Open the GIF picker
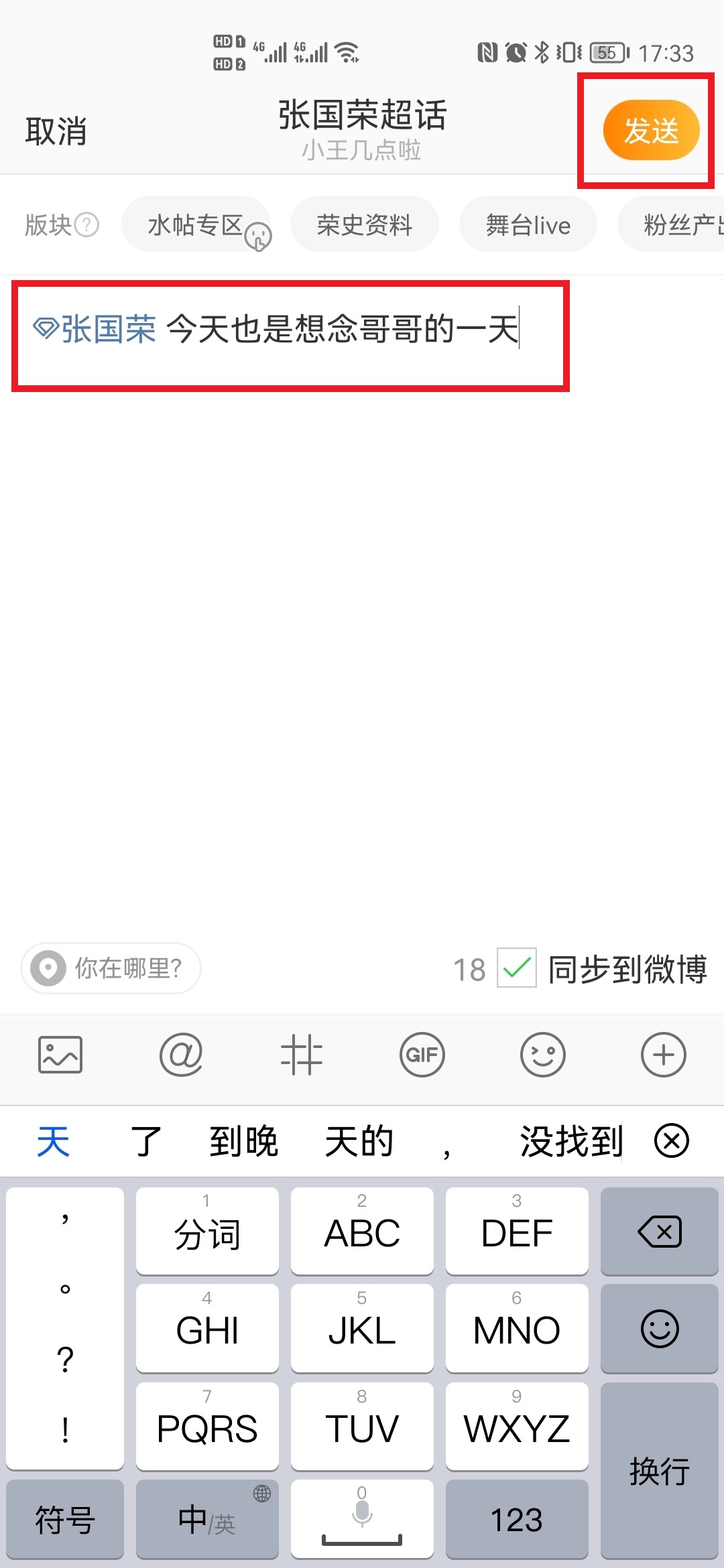Viewport: 724px width, 1568px height. pyautogui.click(x=422, y=1055)
